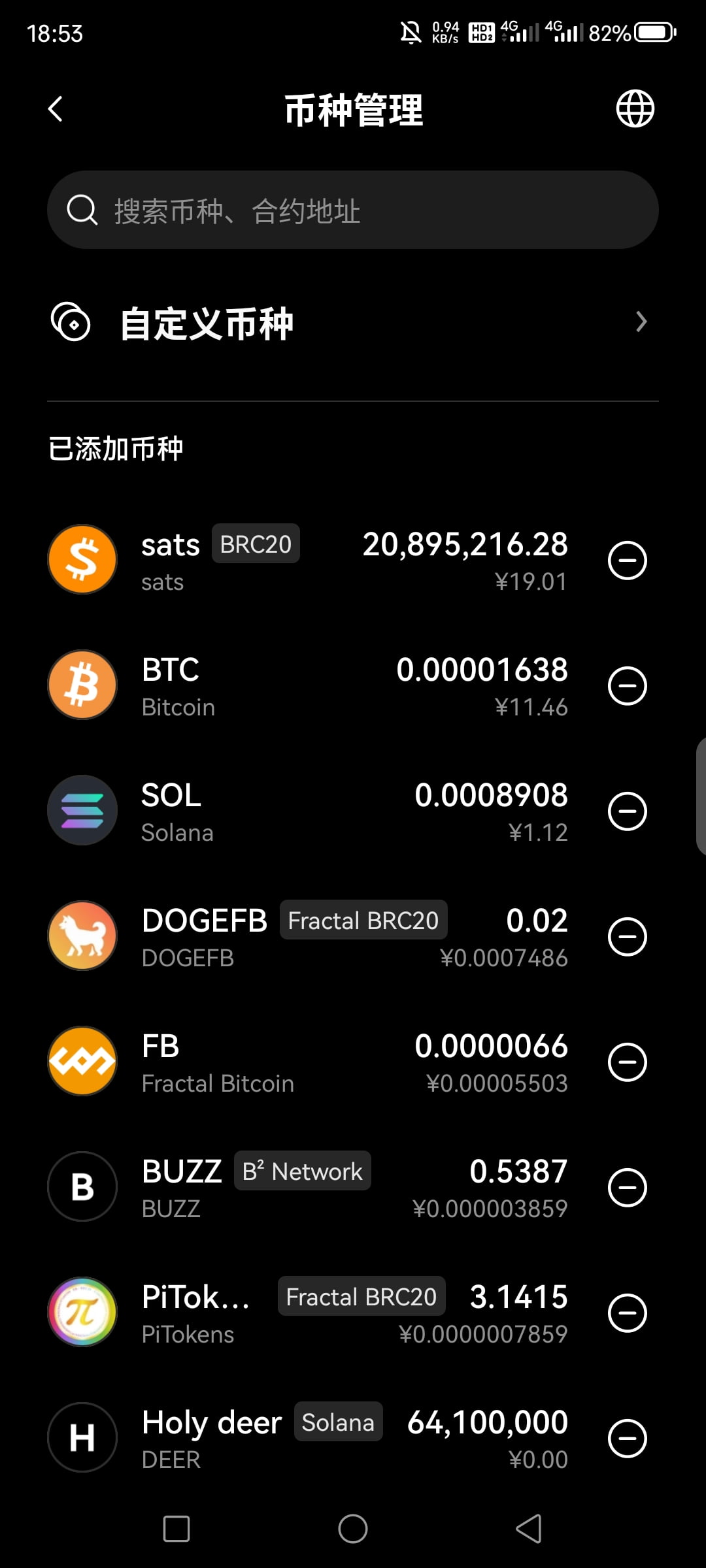Viewport: 706px width, 1568px height.
Task: Open the 自定义币种 custom token page
Action: (206, 322)
